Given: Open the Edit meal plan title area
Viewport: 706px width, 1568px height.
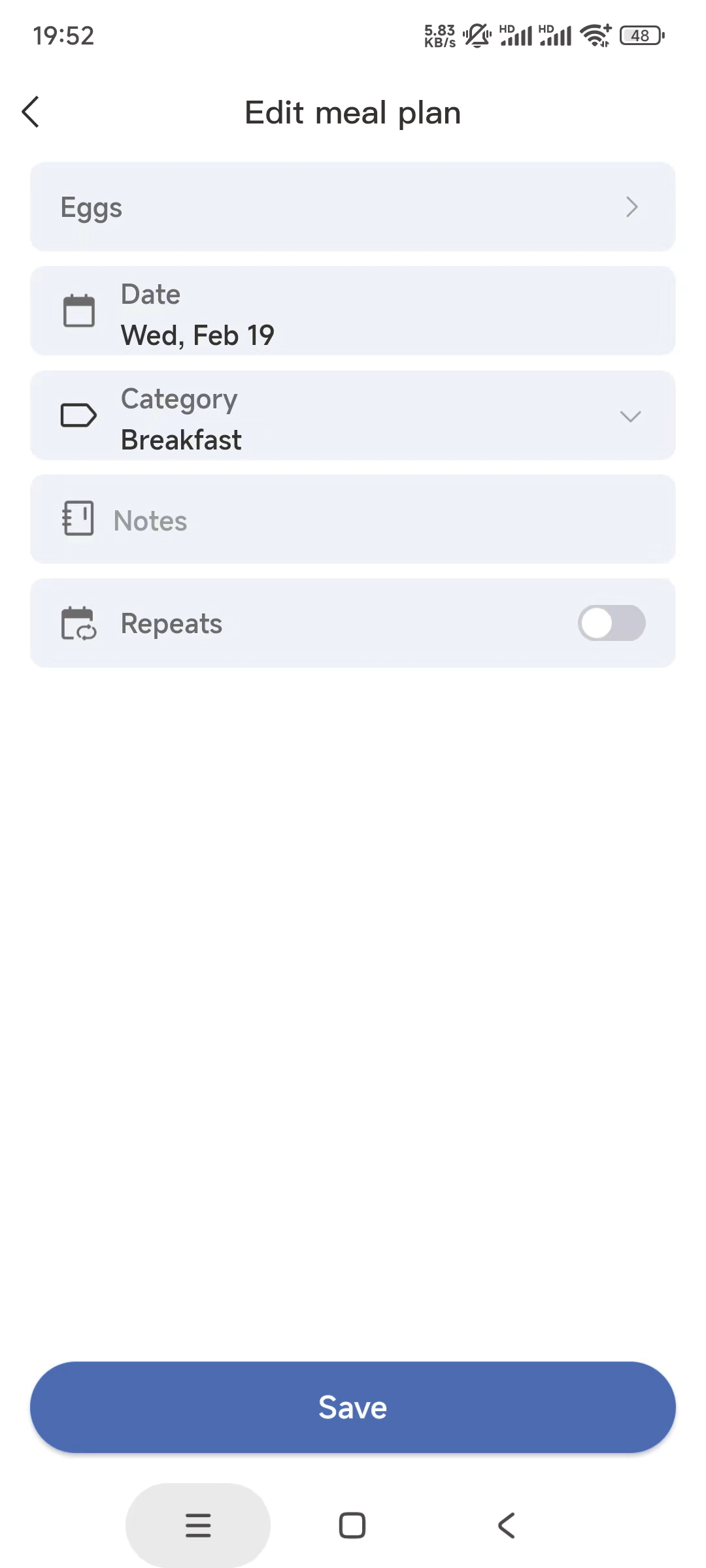Looking at the screenshot, I should (x=352, y=112).
